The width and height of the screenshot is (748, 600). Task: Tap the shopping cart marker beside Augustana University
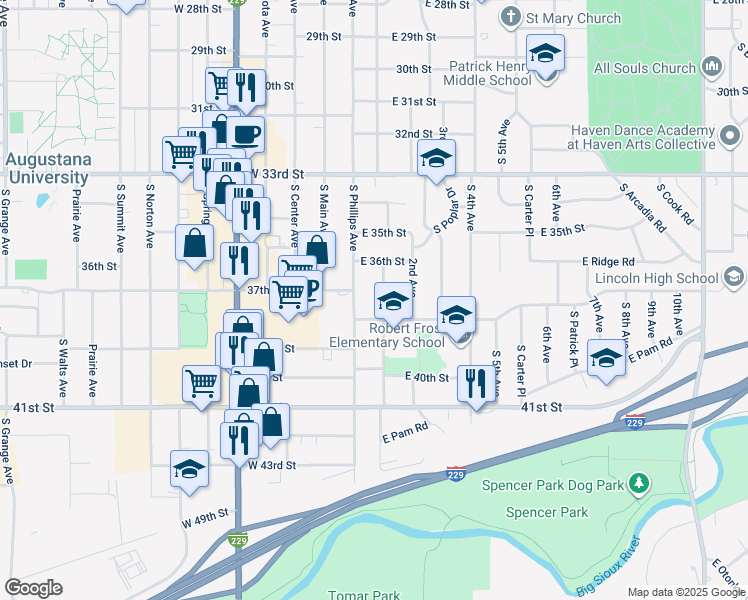[181, 158]
